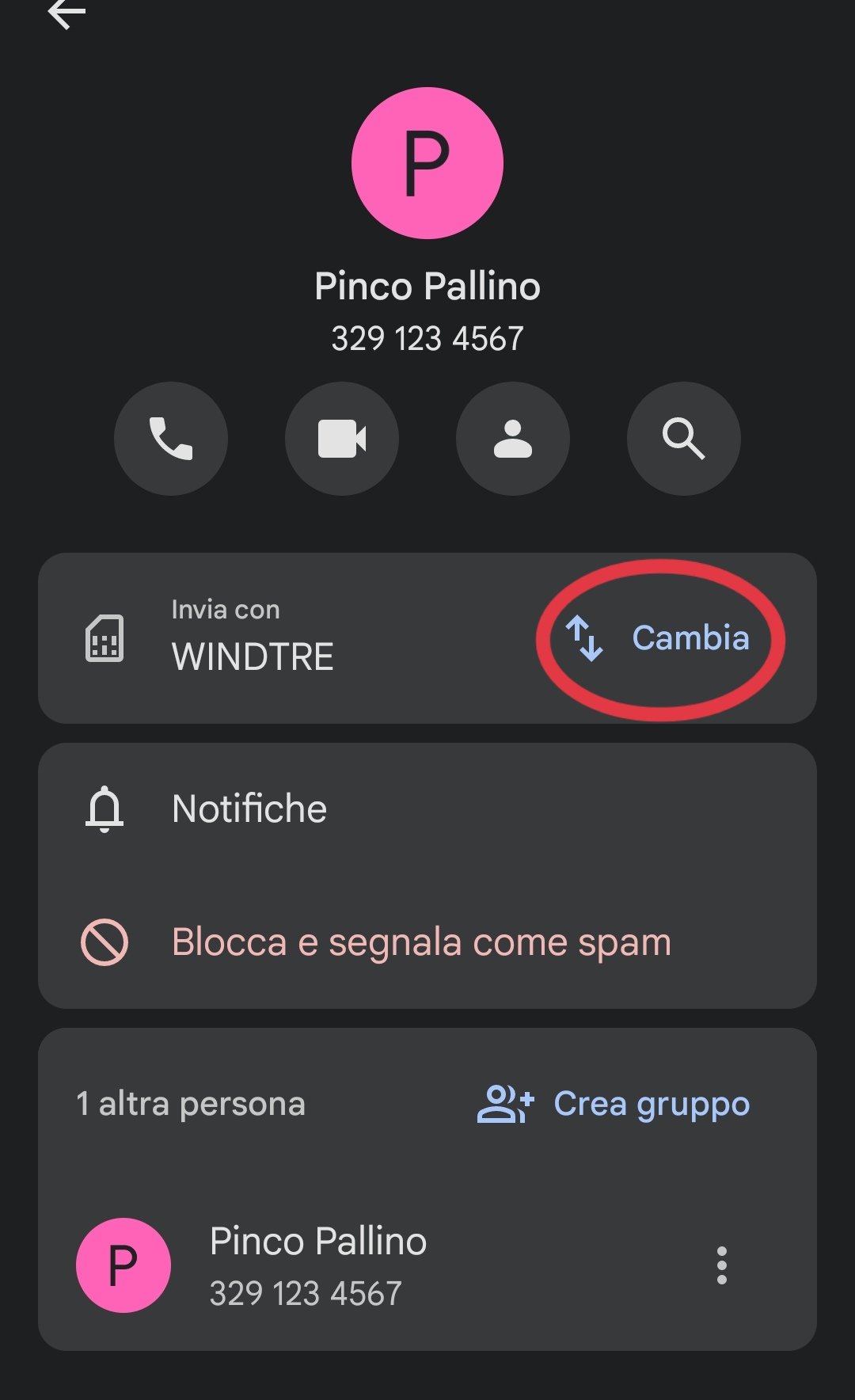Tap Crea gruppo
The height and width of the screenshot is (1400, 855).
(614, 1104)
